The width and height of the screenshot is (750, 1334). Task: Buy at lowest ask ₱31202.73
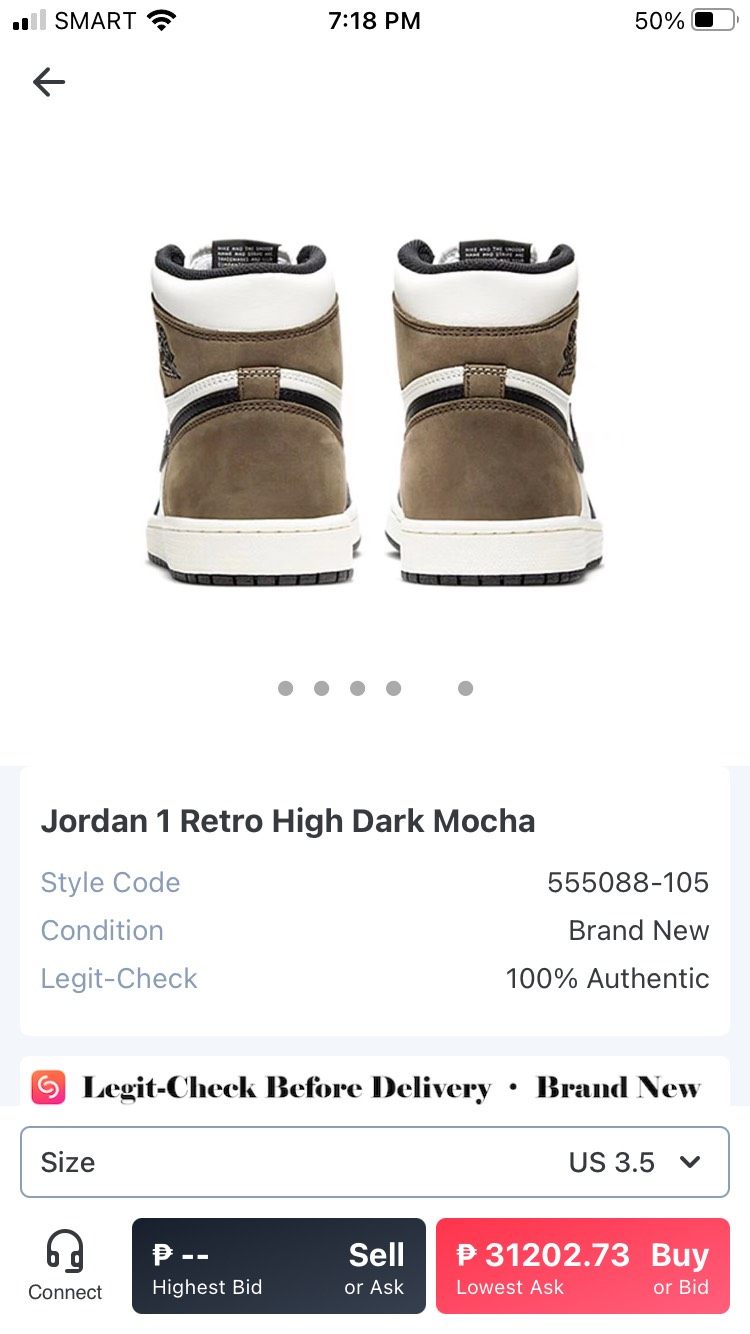click(x=582, y=1266)
